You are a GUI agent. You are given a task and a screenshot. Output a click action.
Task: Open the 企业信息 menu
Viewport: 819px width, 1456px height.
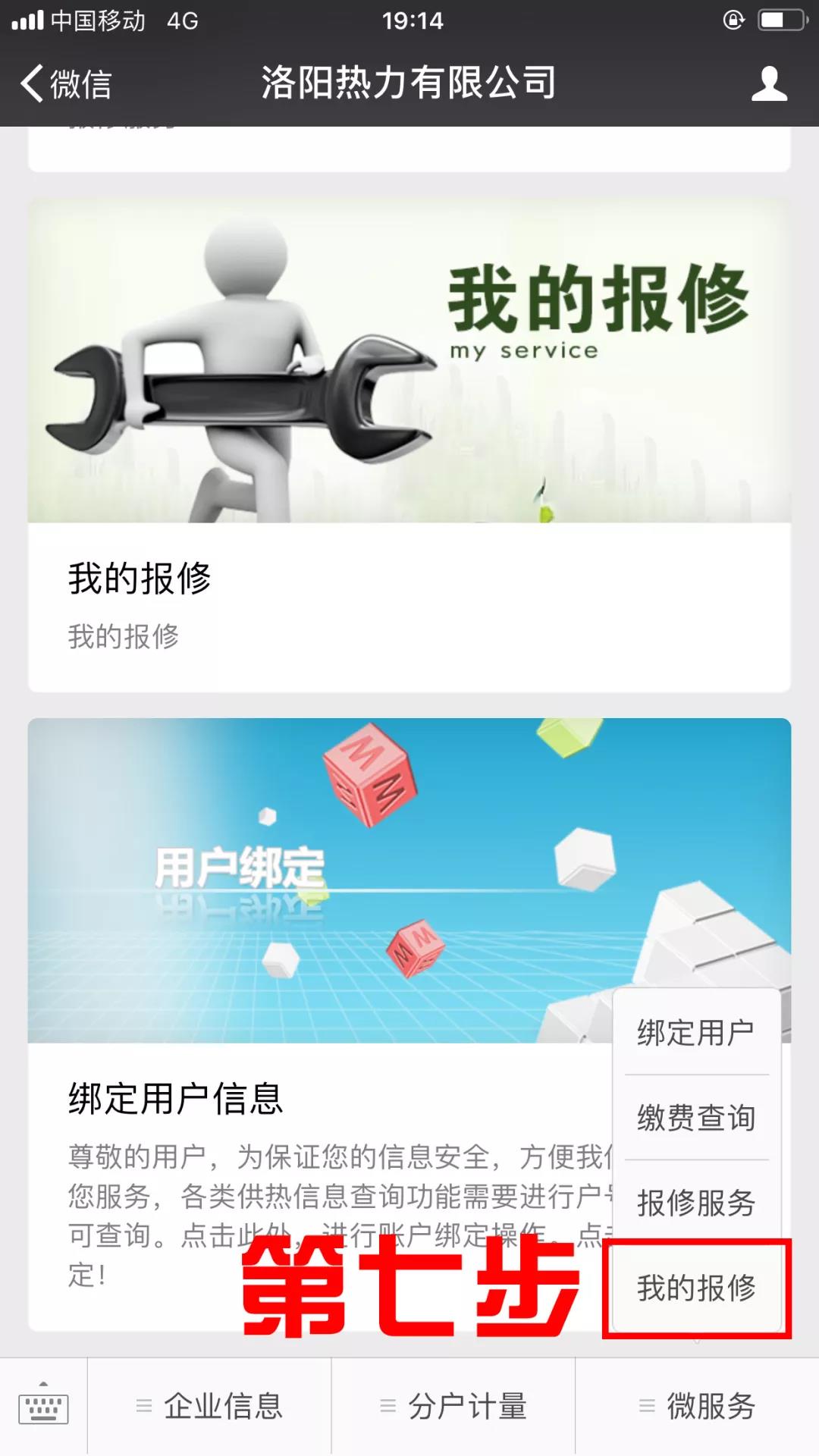[210, 1407]
